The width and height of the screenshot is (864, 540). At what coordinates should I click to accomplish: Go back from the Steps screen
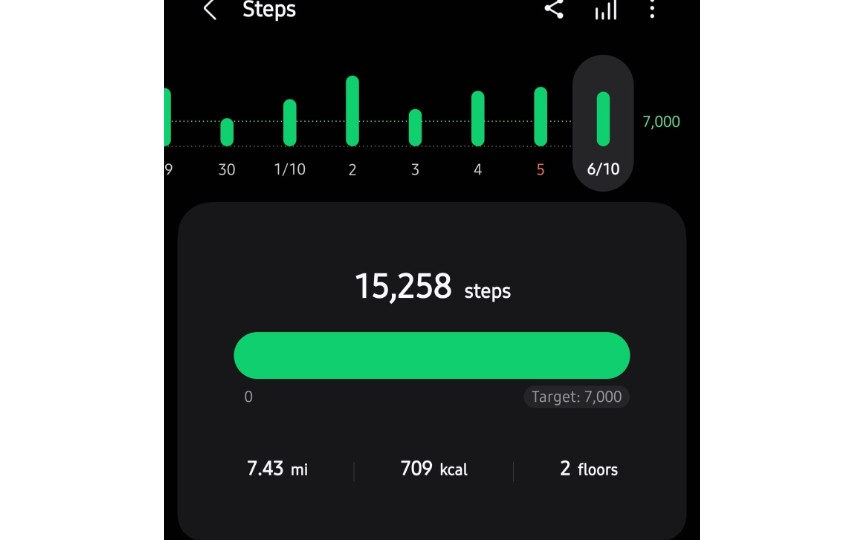click(210, 11)
